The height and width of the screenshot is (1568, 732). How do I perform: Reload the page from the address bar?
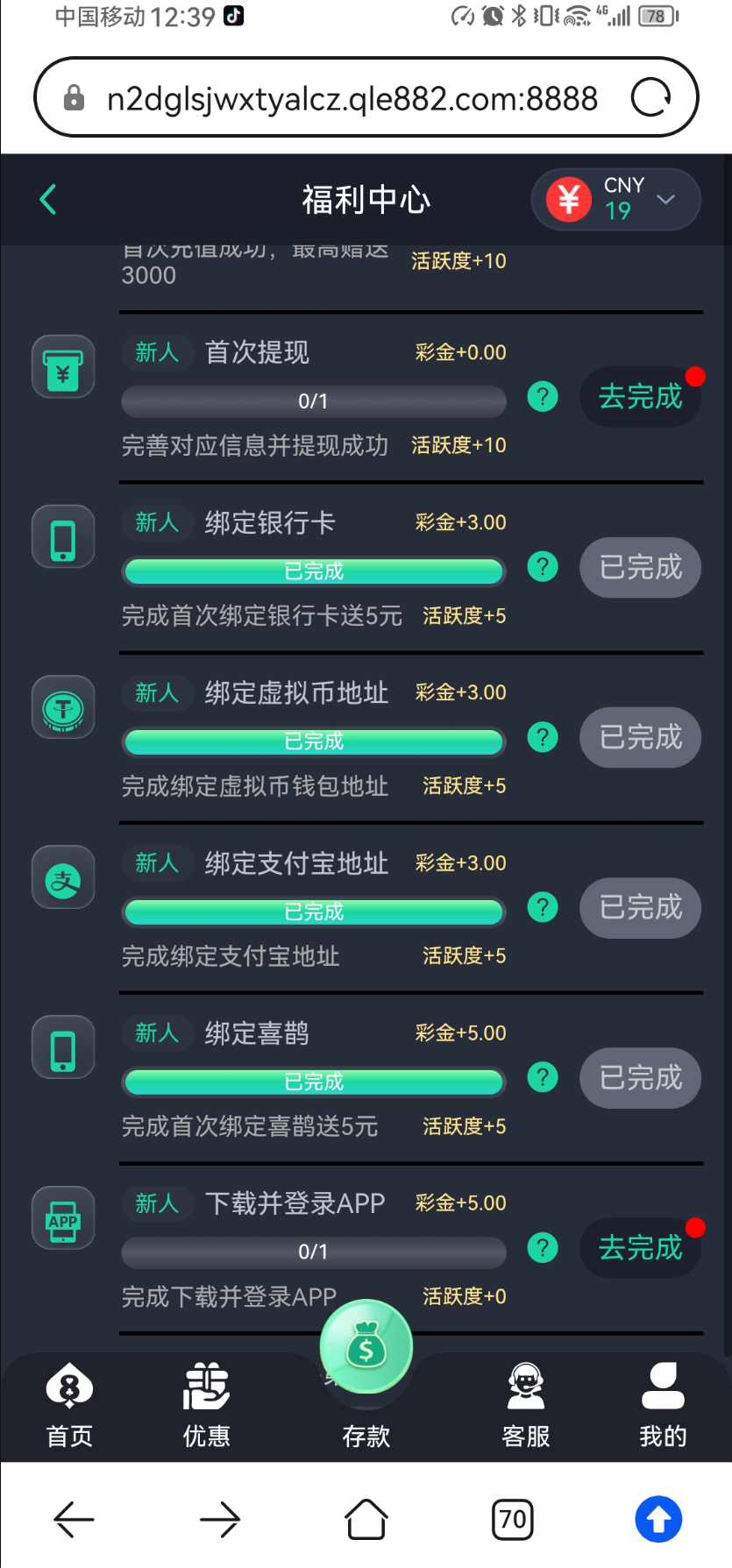coord(651,97)
